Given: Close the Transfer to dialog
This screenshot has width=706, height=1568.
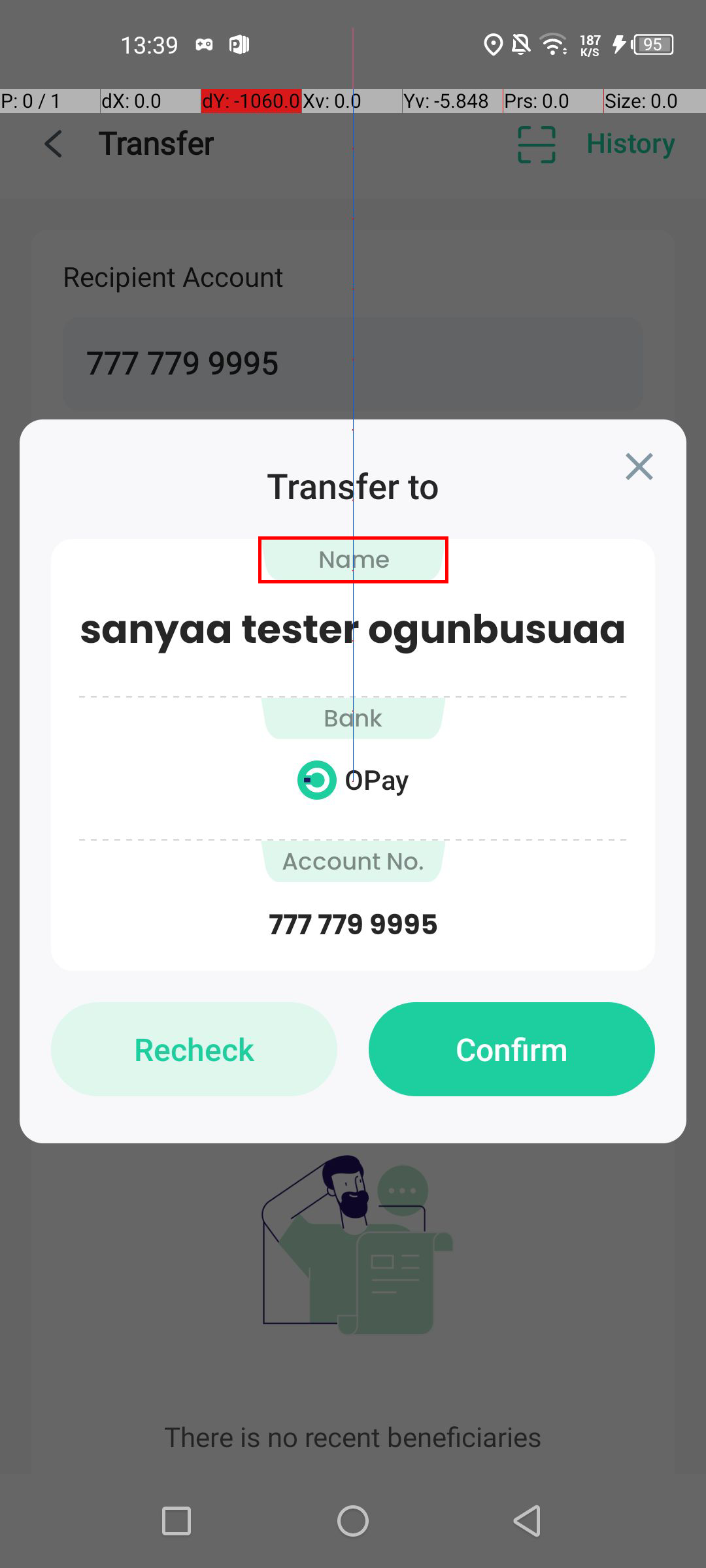Looking at the screenshot, I should [x=639, y=466].
